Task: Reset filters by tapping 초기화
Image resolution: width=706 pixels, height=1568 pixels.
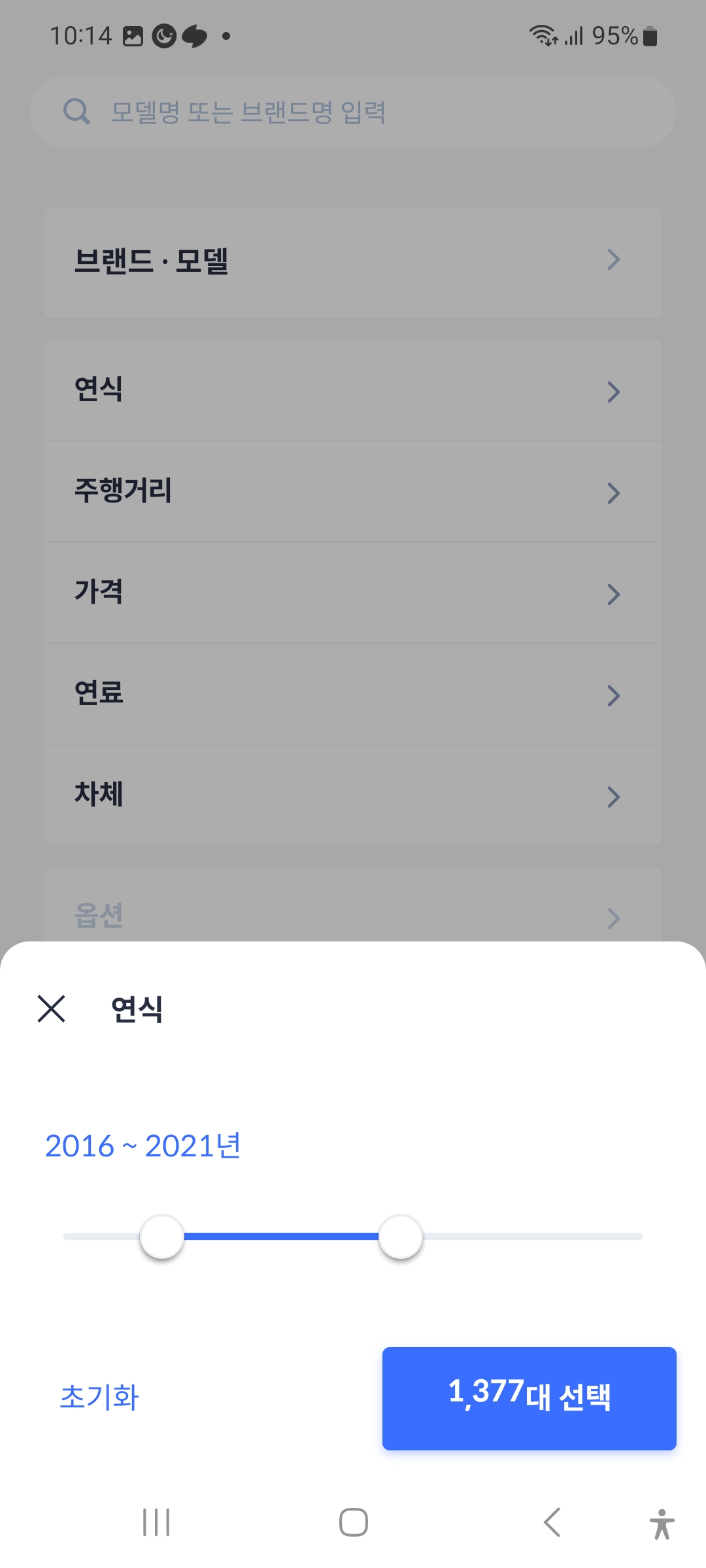Action: (98, 1399)
